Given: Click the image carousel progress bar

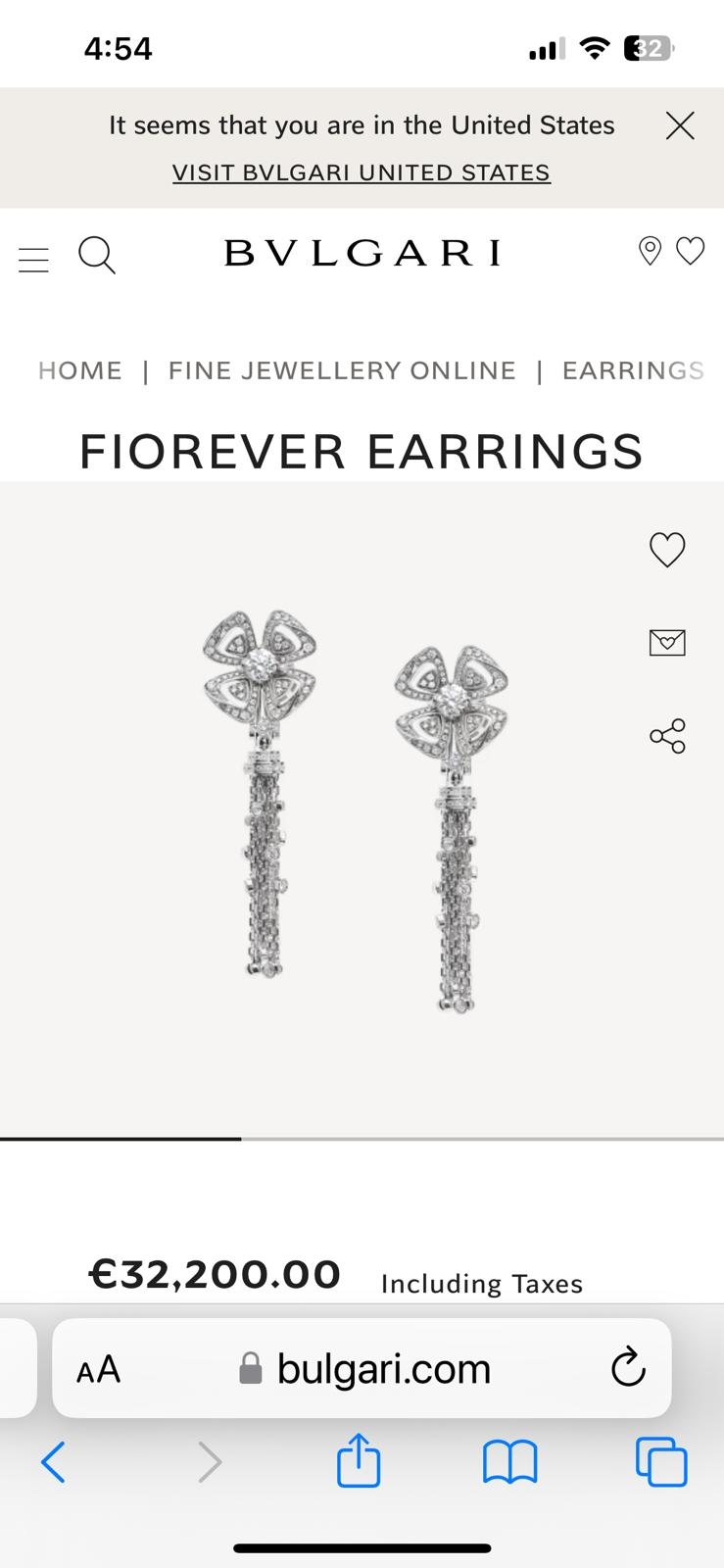Looking at the screenshot, I should pyautogui.click(x=121, y=1139).
